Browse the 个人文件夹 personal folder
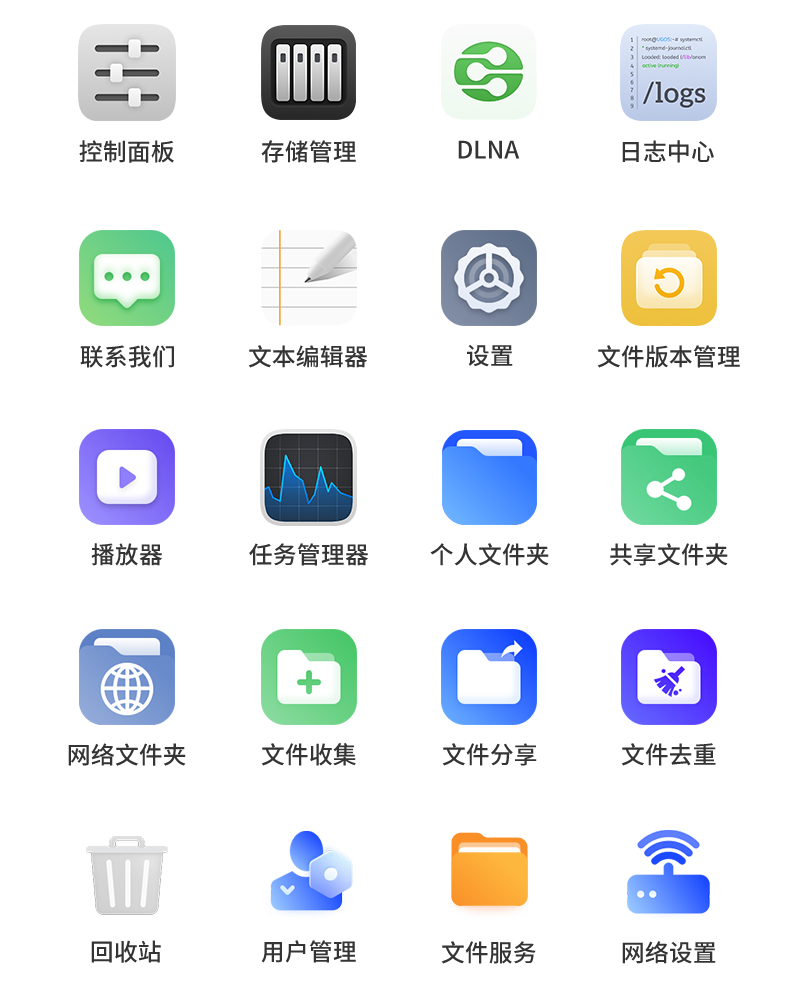790x993 pixels. click(x=488, y=477)
